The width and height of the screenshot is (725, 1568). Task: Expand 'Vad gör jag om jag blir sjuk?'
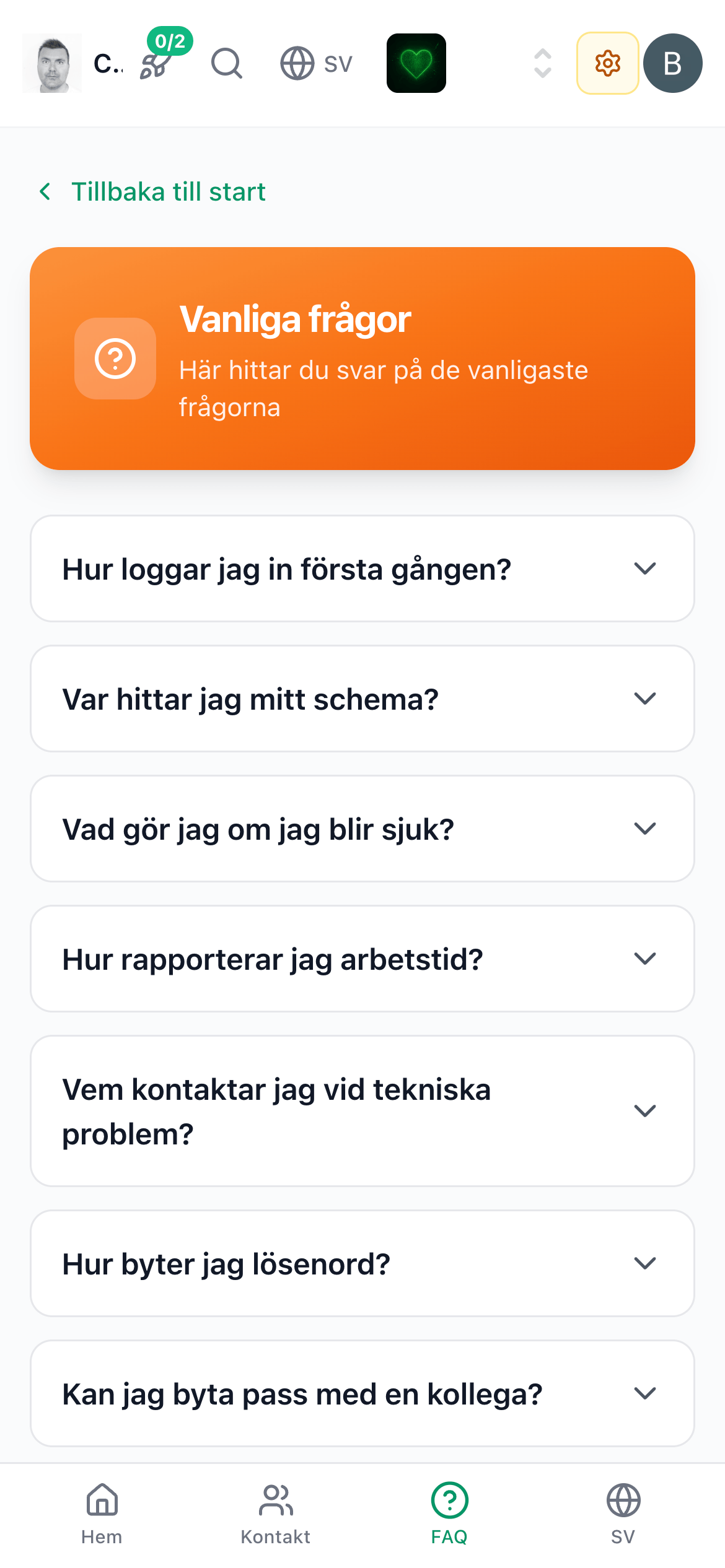(x=362, y=829)
